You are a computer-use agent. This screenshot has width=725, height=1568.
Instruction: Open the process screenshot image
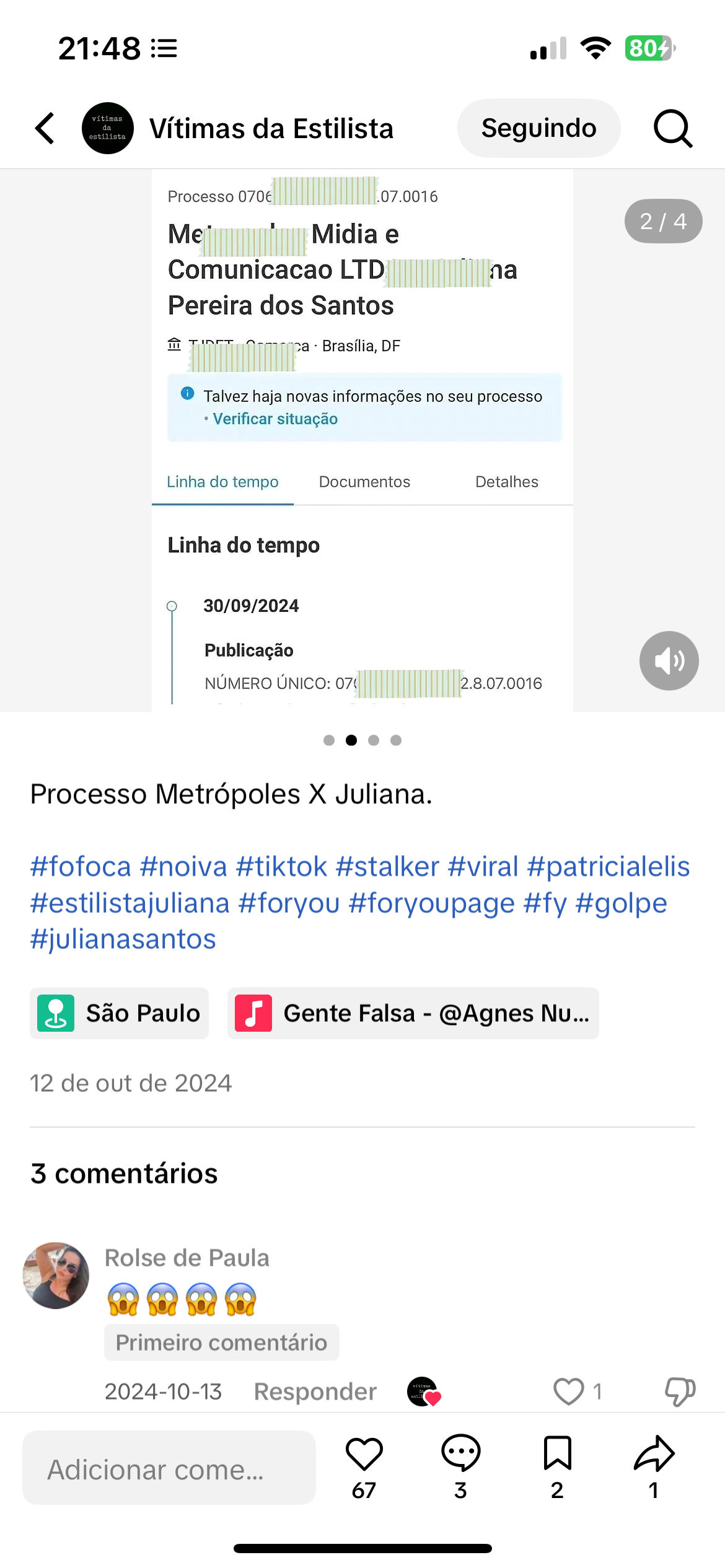[362, 440]
